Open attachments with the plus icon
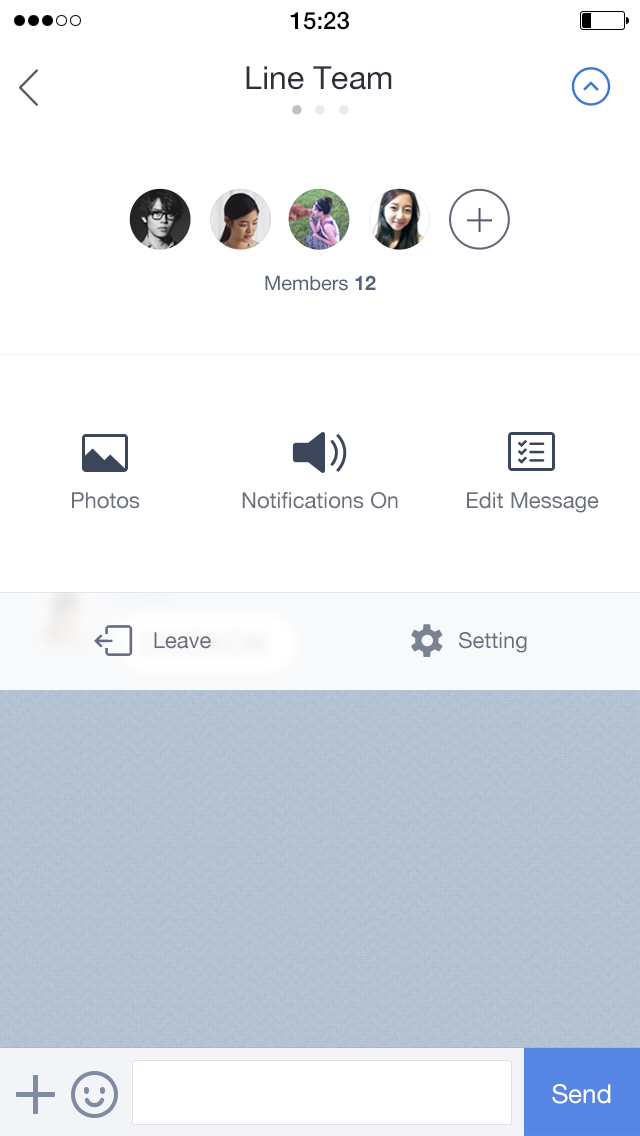640x1136 pixels. click(x=36, y=1094)
